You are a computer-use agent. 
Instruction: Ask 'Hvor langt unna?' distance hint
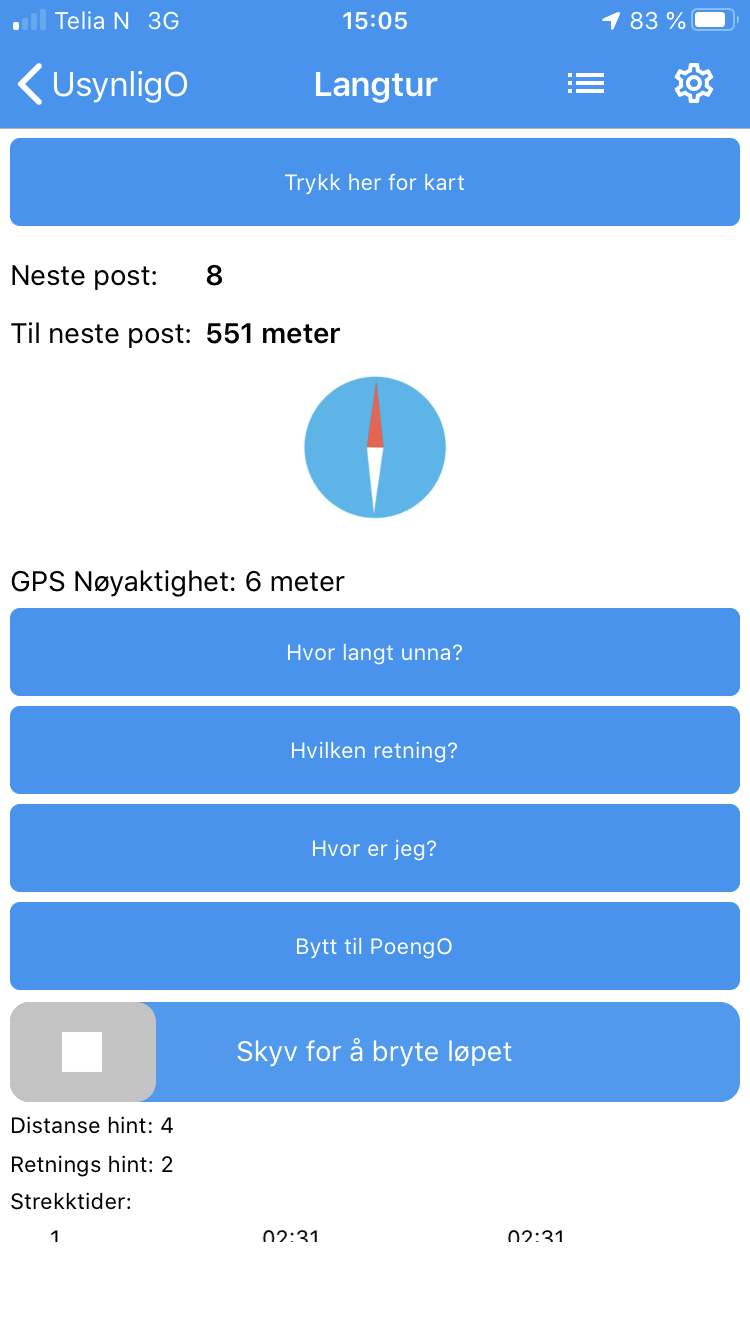pyautogui.click(x=375, y=652)
